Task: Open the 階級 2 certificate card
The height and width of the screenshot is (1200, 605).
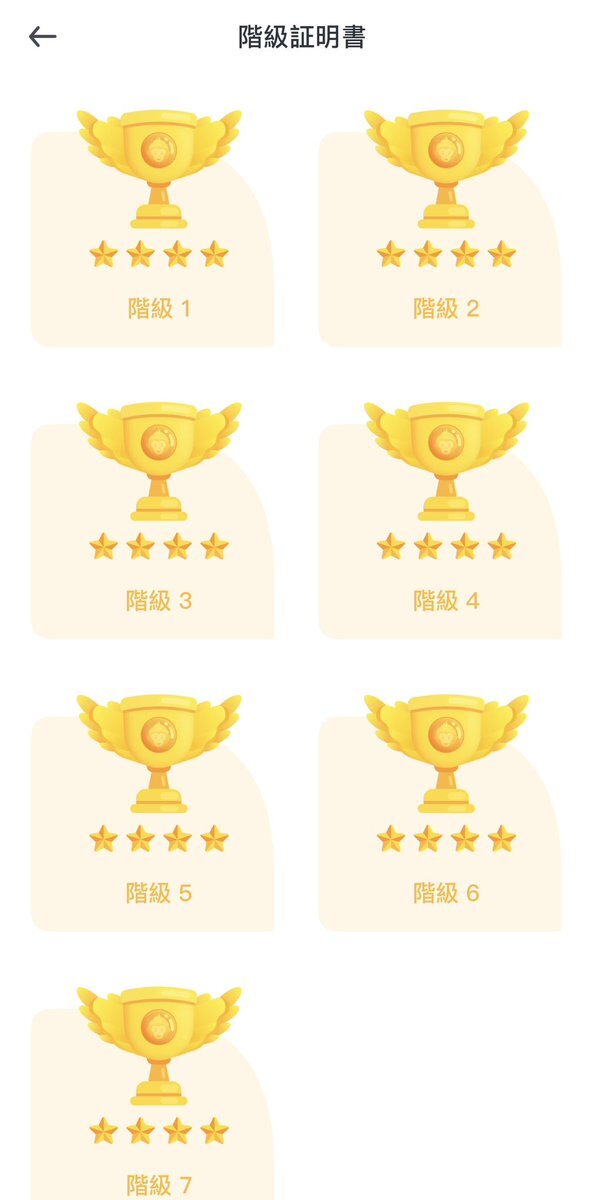Action: [440, 240]
